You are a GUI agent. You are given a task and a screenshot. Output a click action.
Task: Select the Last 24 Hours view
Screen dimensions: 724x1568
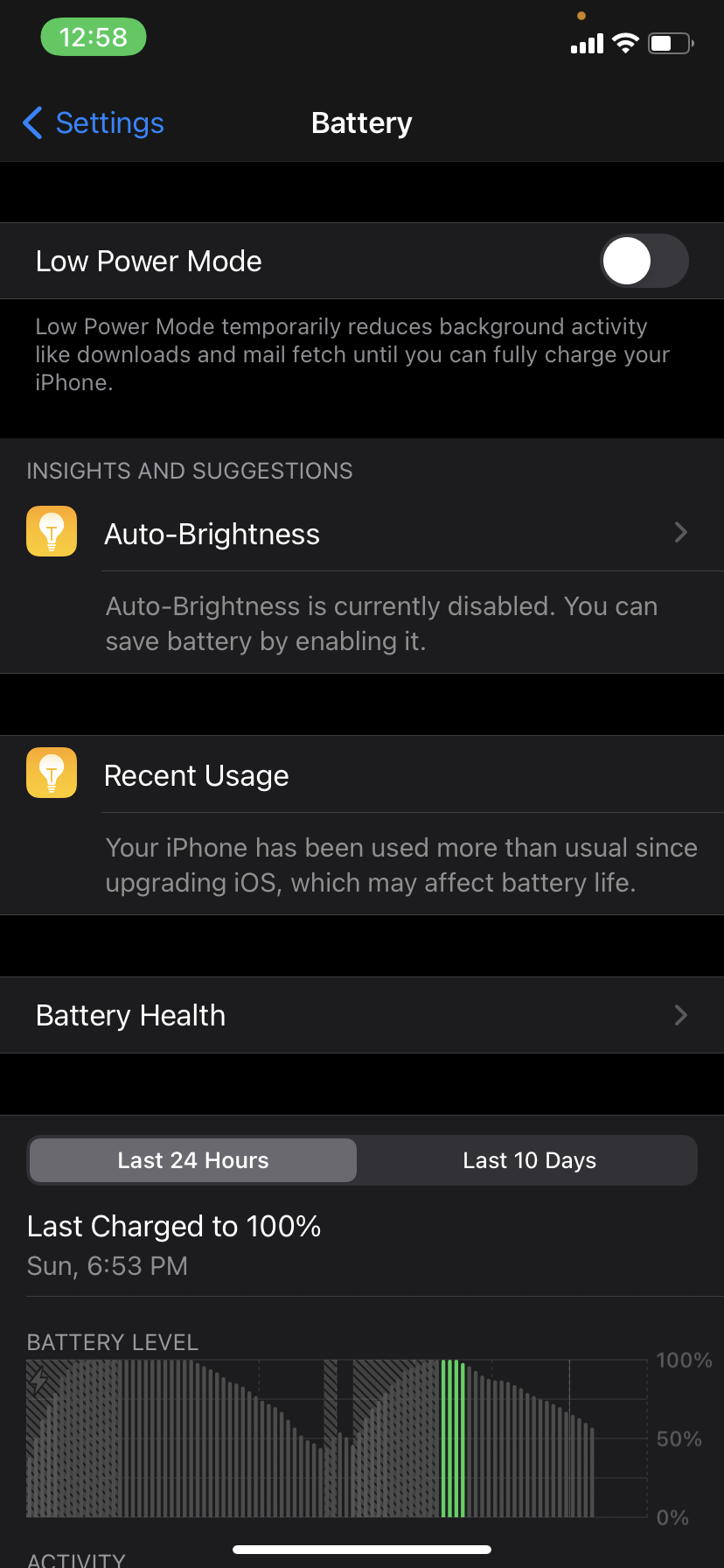pos(193,1160)
